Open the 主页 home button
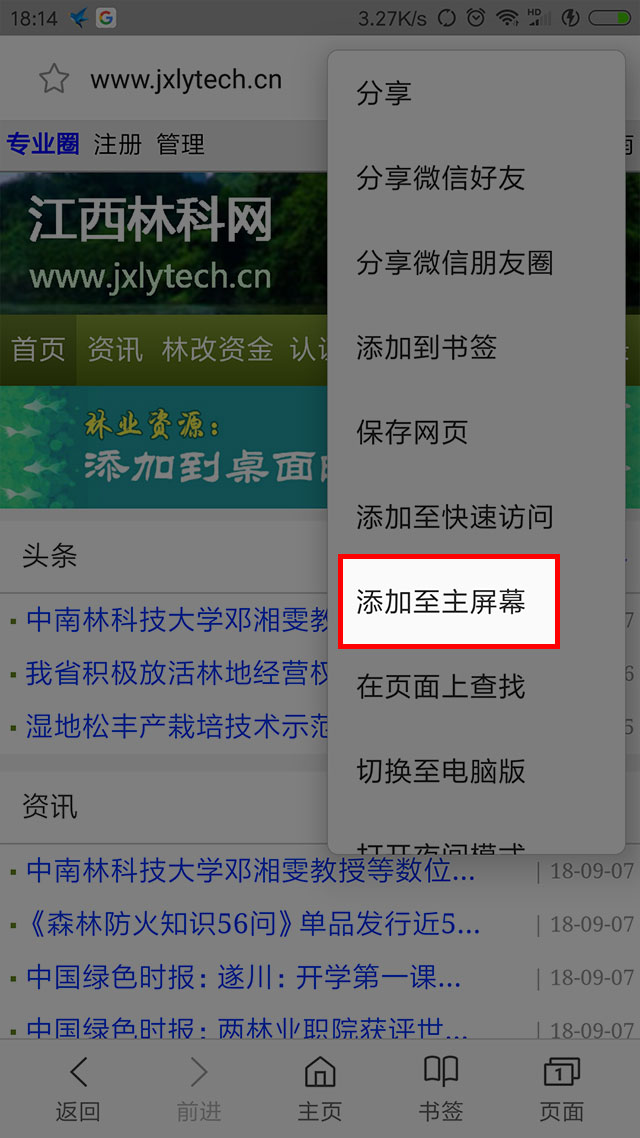 [x=319, y=1088]
